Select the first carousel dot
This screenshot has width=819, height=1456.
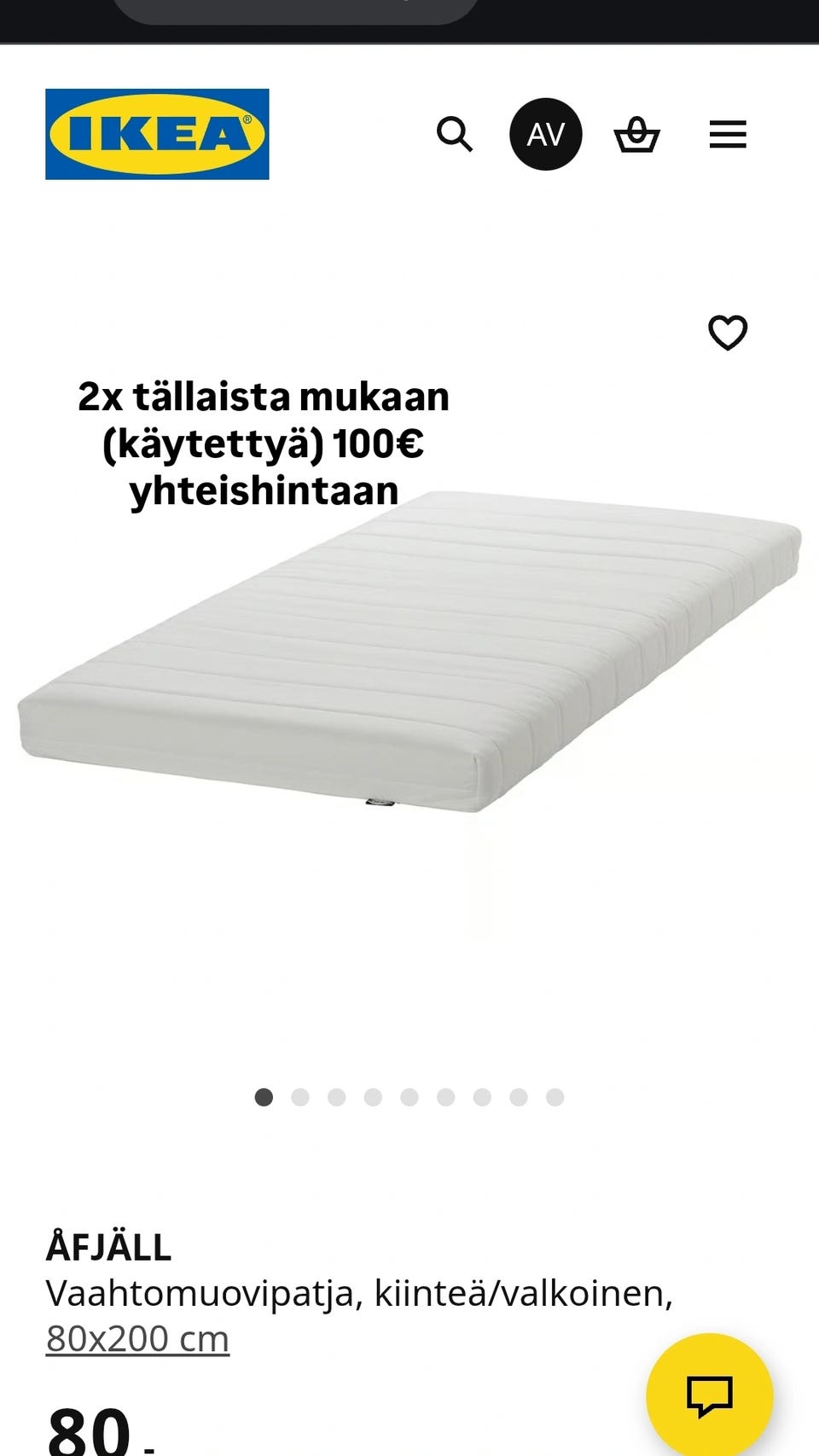click(263, 1098)
